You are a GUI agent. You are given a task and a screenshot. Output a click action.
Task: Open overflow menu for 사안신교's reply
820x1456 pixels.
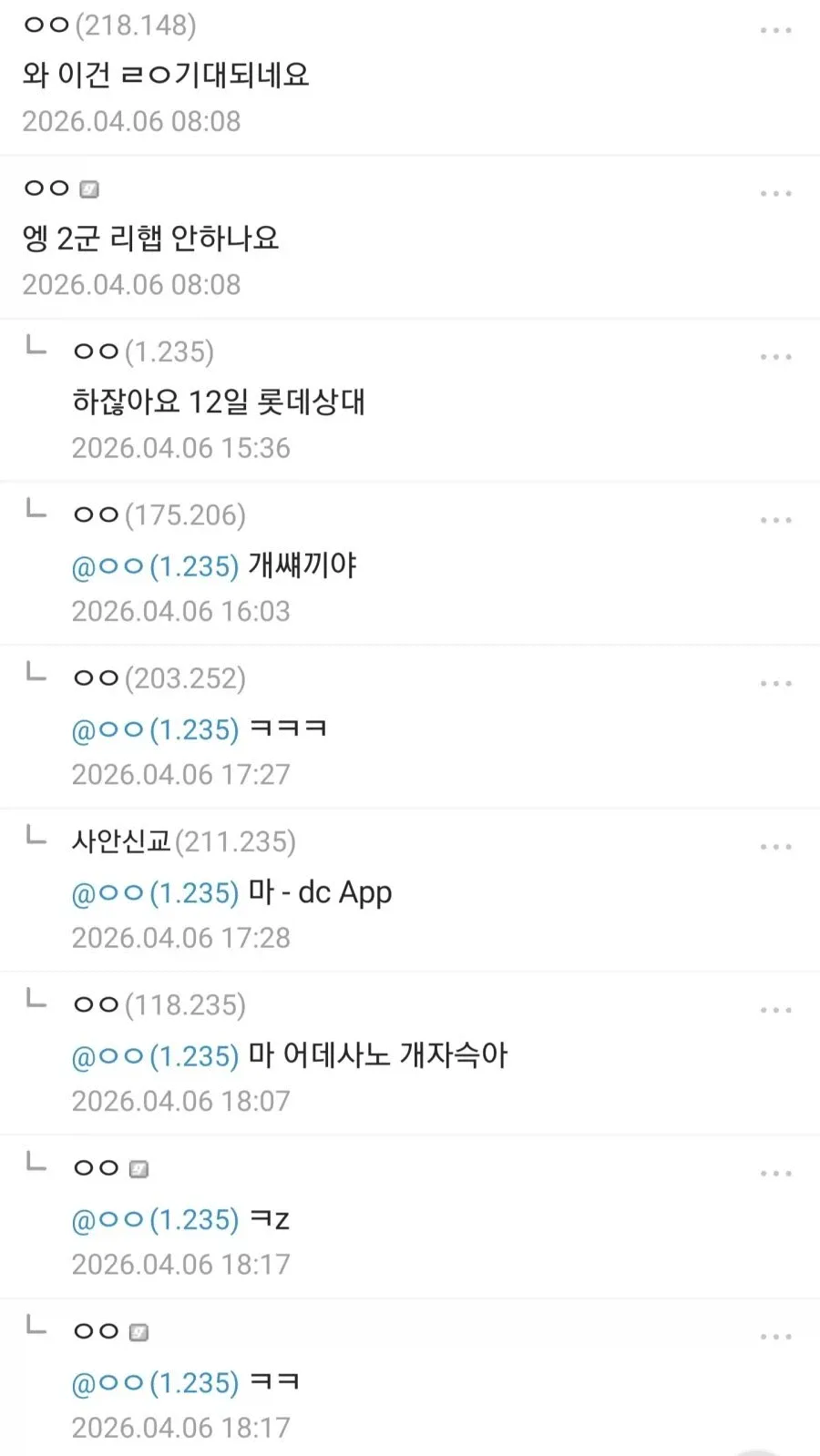tap(775, 847)
